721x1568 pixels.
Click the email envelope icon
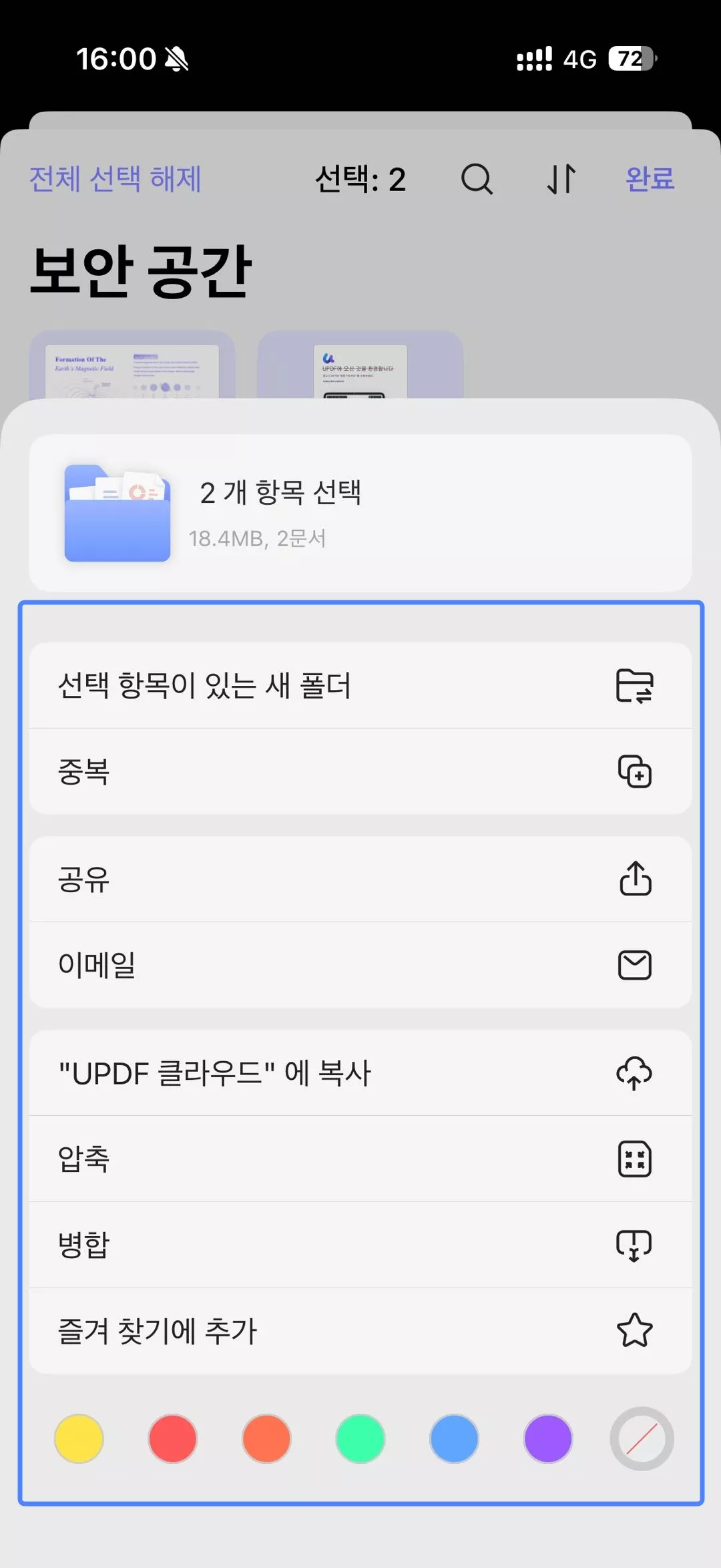635,966
